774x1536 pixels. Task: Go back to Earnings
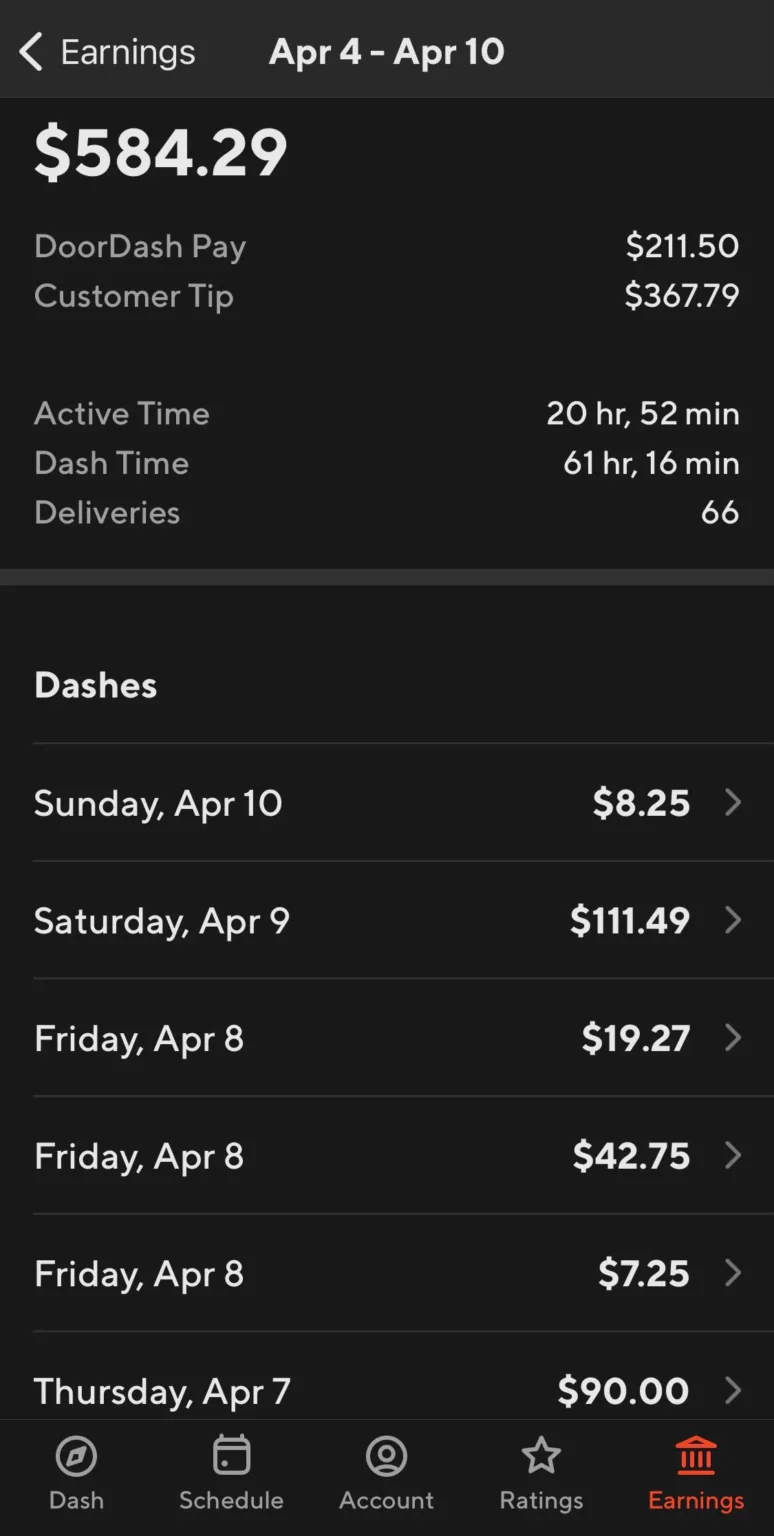click(x=107, y=52)
